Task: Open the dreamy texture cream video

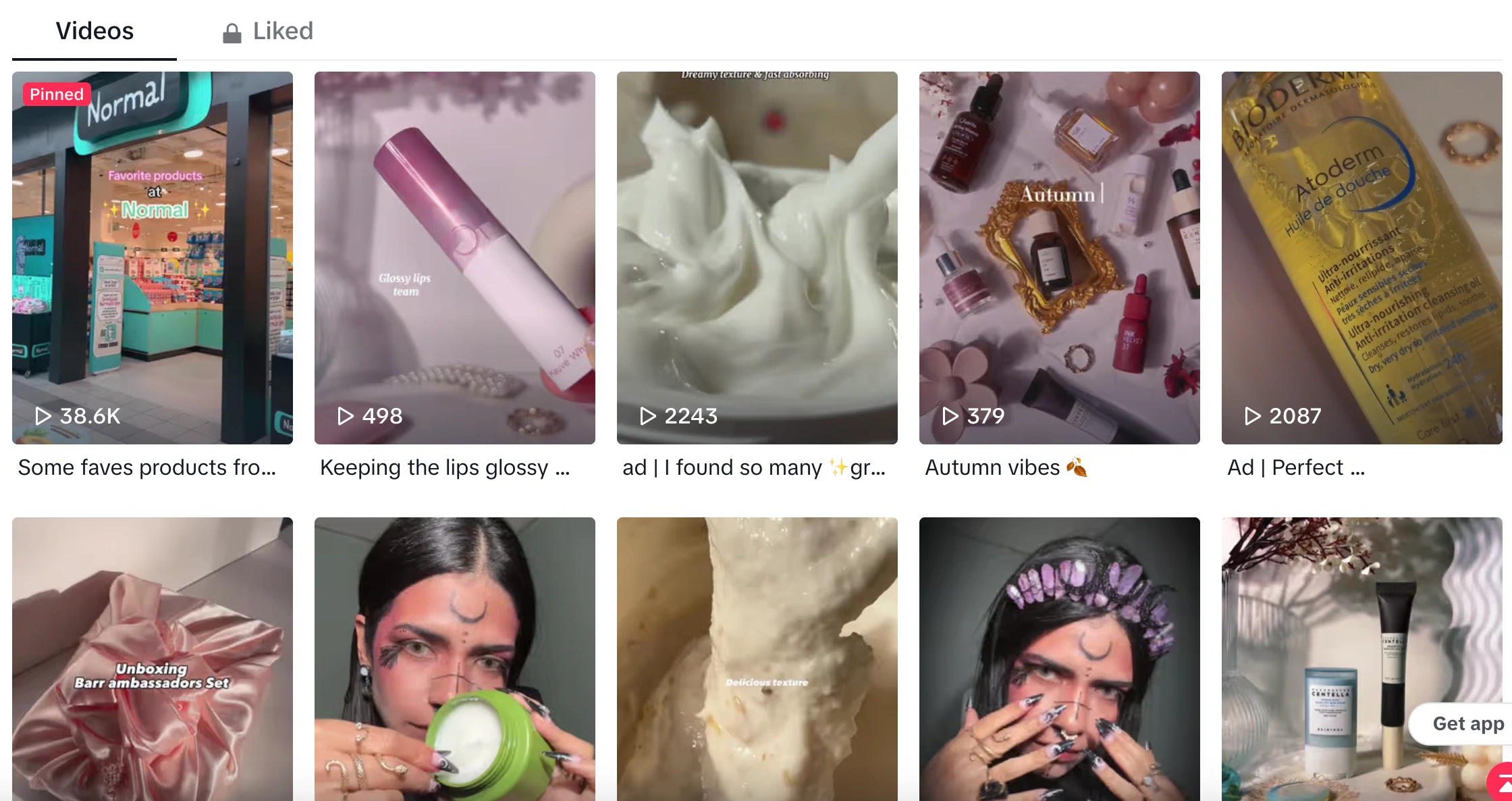Action: tap(757, 257)
